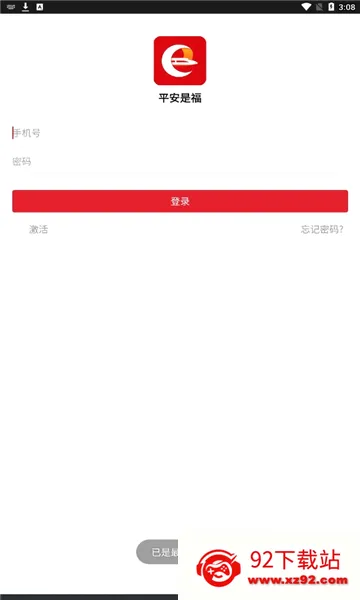Screen dimensions: 360x600
Task: Focus the 密码 password field
Action: 180,161
